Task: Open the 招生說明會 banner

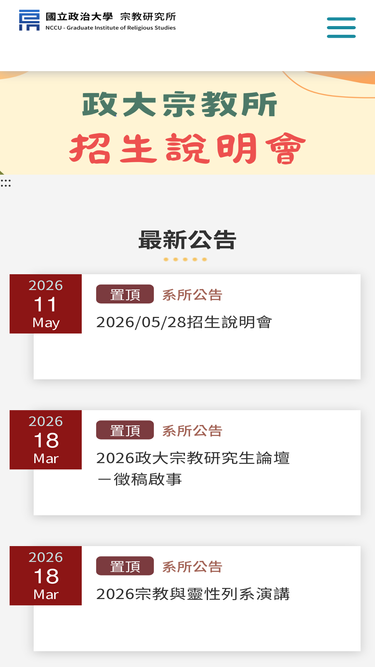Action: pos(188,123)
